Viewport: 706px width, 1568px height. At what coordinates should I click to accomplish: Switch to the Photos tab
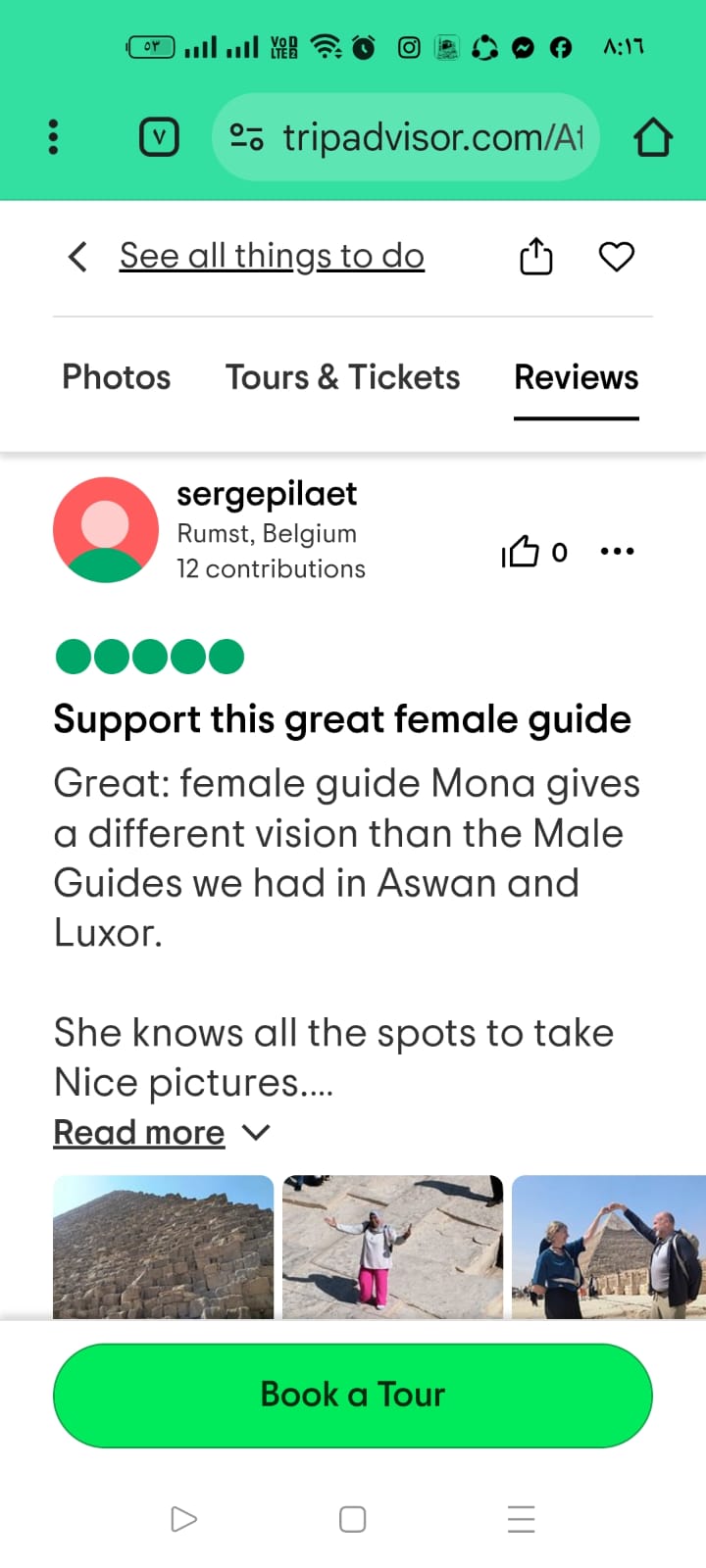click(116, 377)
